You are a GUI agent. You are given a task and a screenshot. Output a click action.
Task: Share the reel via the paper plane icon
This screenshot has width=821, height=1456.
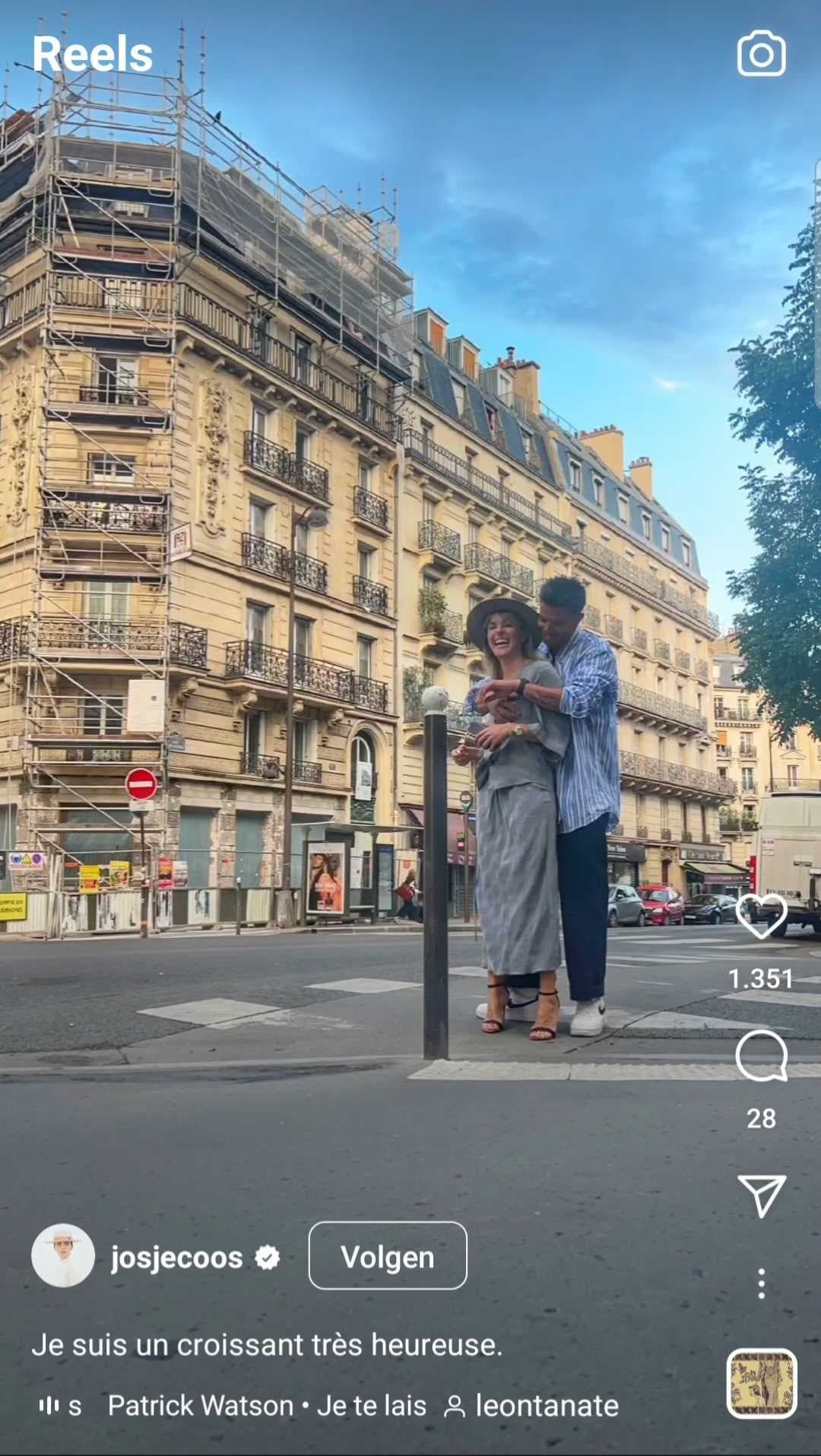pyautogui.click(x=761, y=1196)
